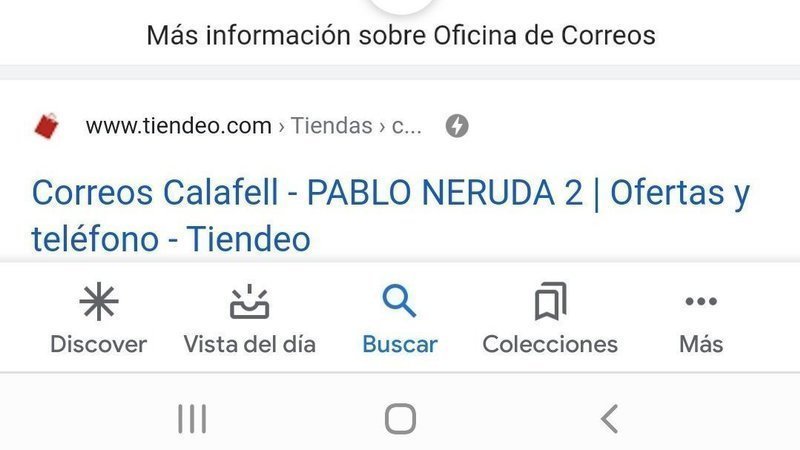Go back using the system back button
Viewport: 800px width, 450px height.
609,418
